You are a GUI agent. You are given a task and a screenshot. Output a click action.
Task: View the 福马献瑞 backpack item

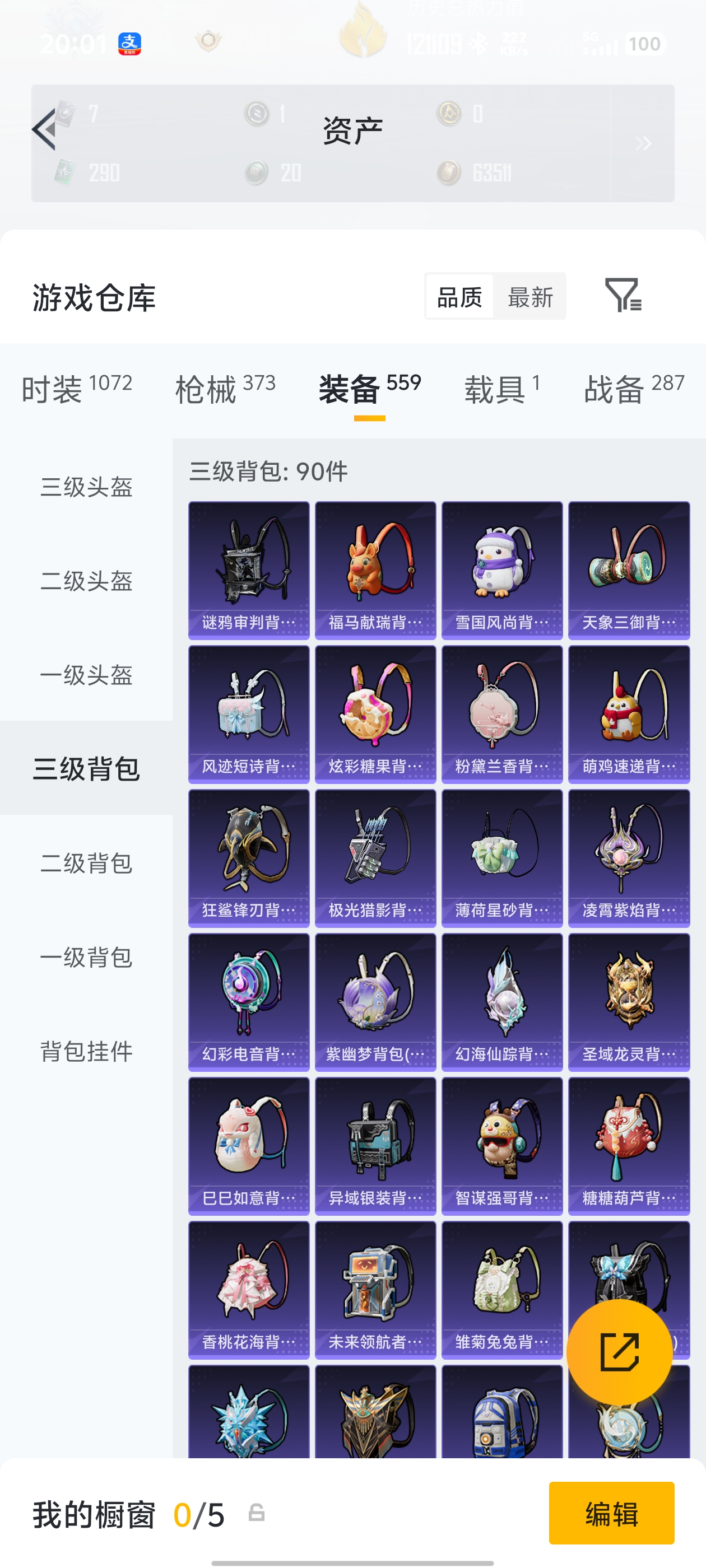375,570
